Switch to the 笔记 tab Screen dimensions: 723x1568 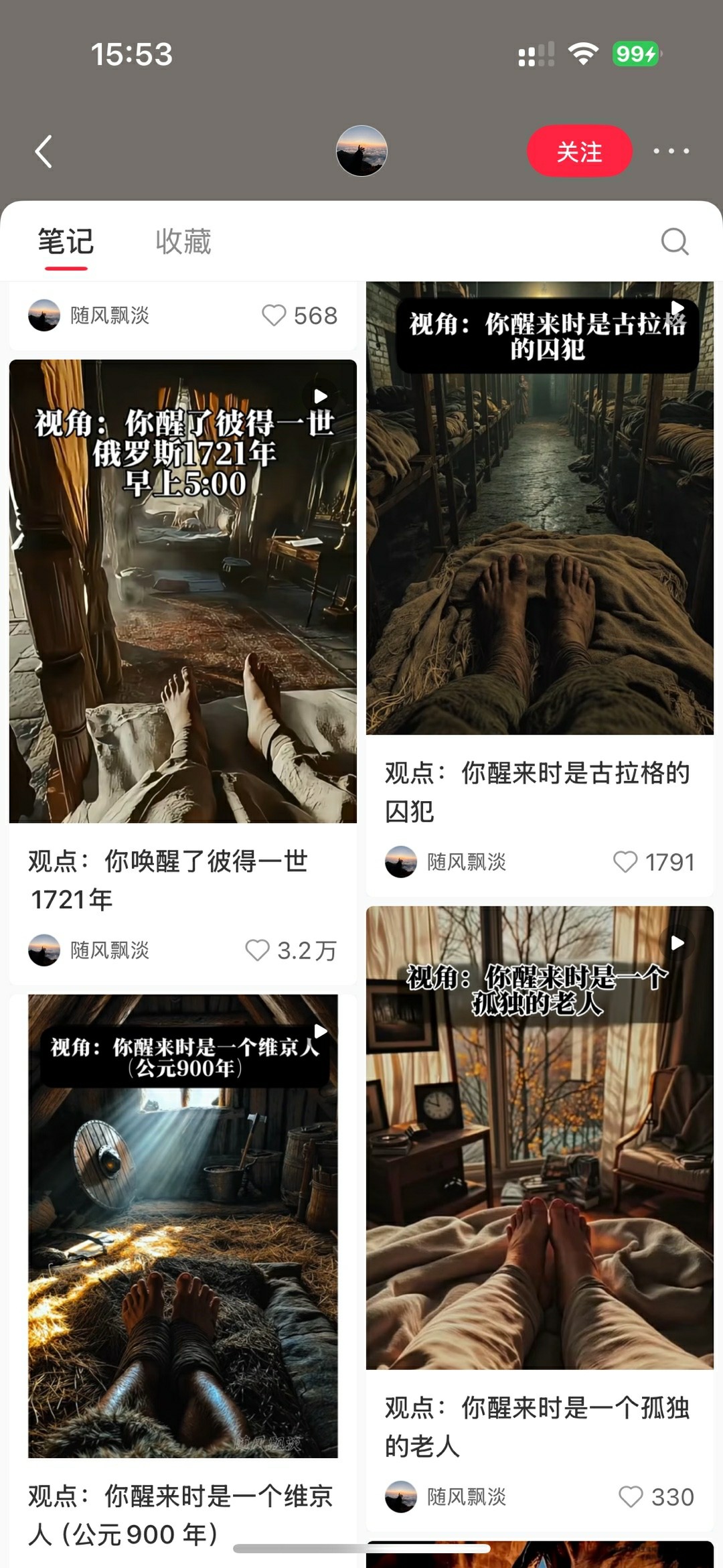coord(66,242)
